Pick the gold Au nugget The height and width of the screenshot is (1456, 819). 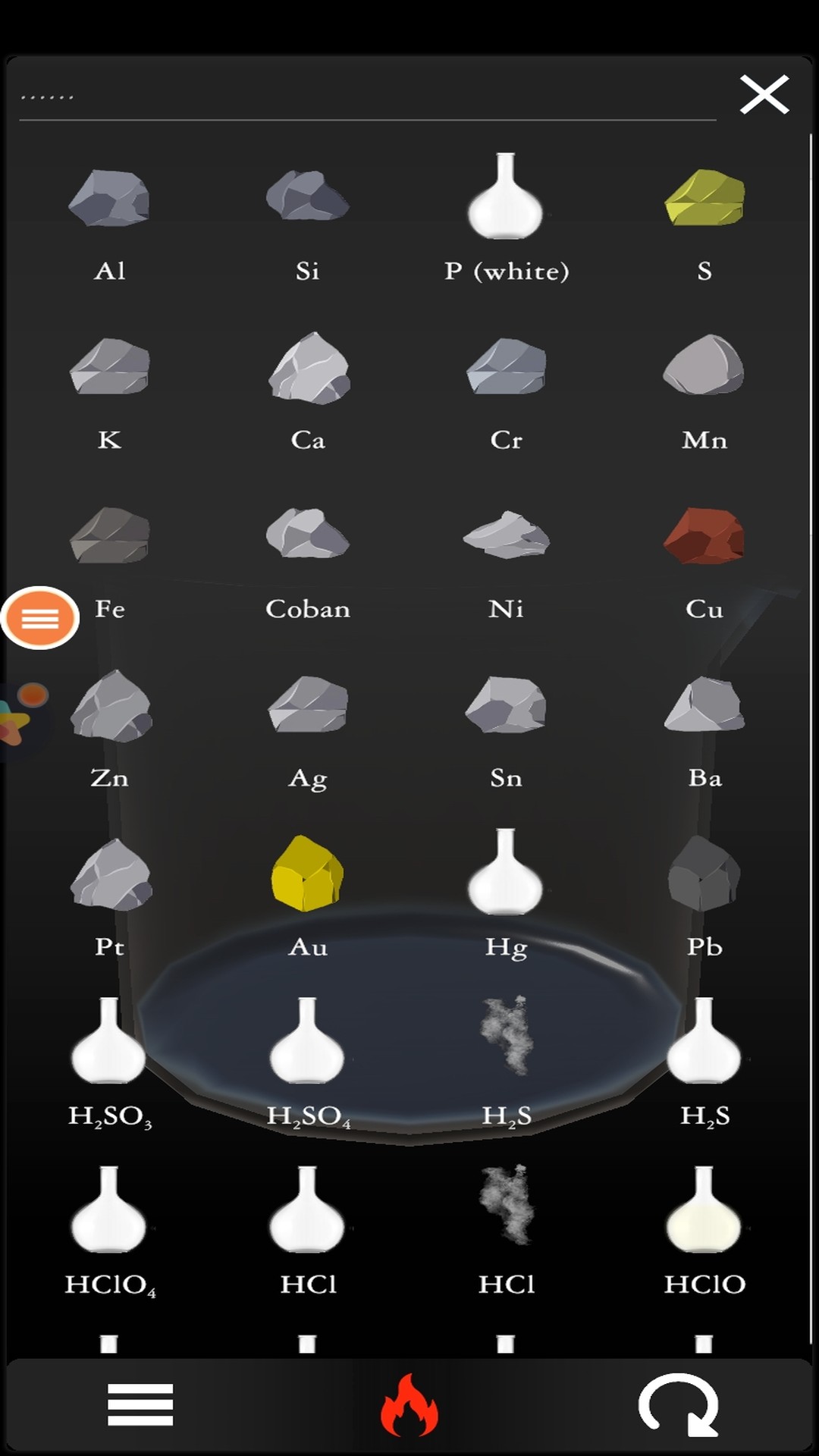coord(308,896)
